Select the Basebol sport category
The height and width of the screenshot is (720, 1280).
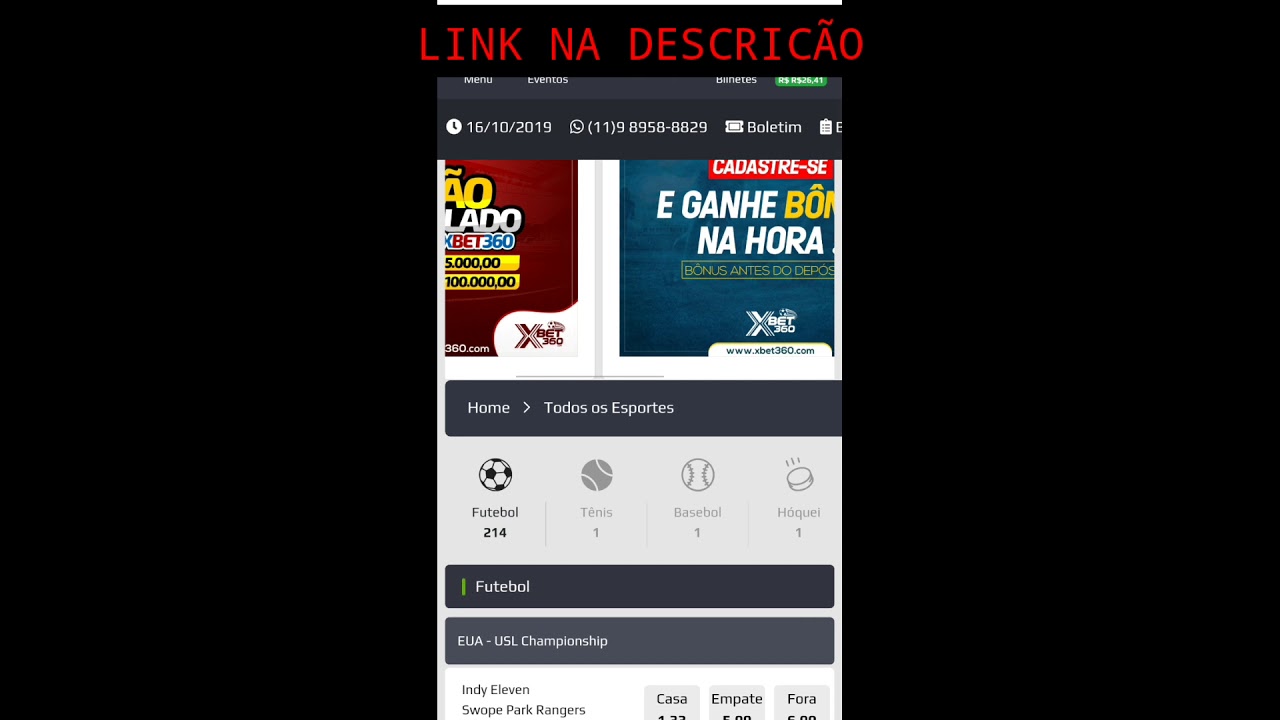tap(697, 498)
